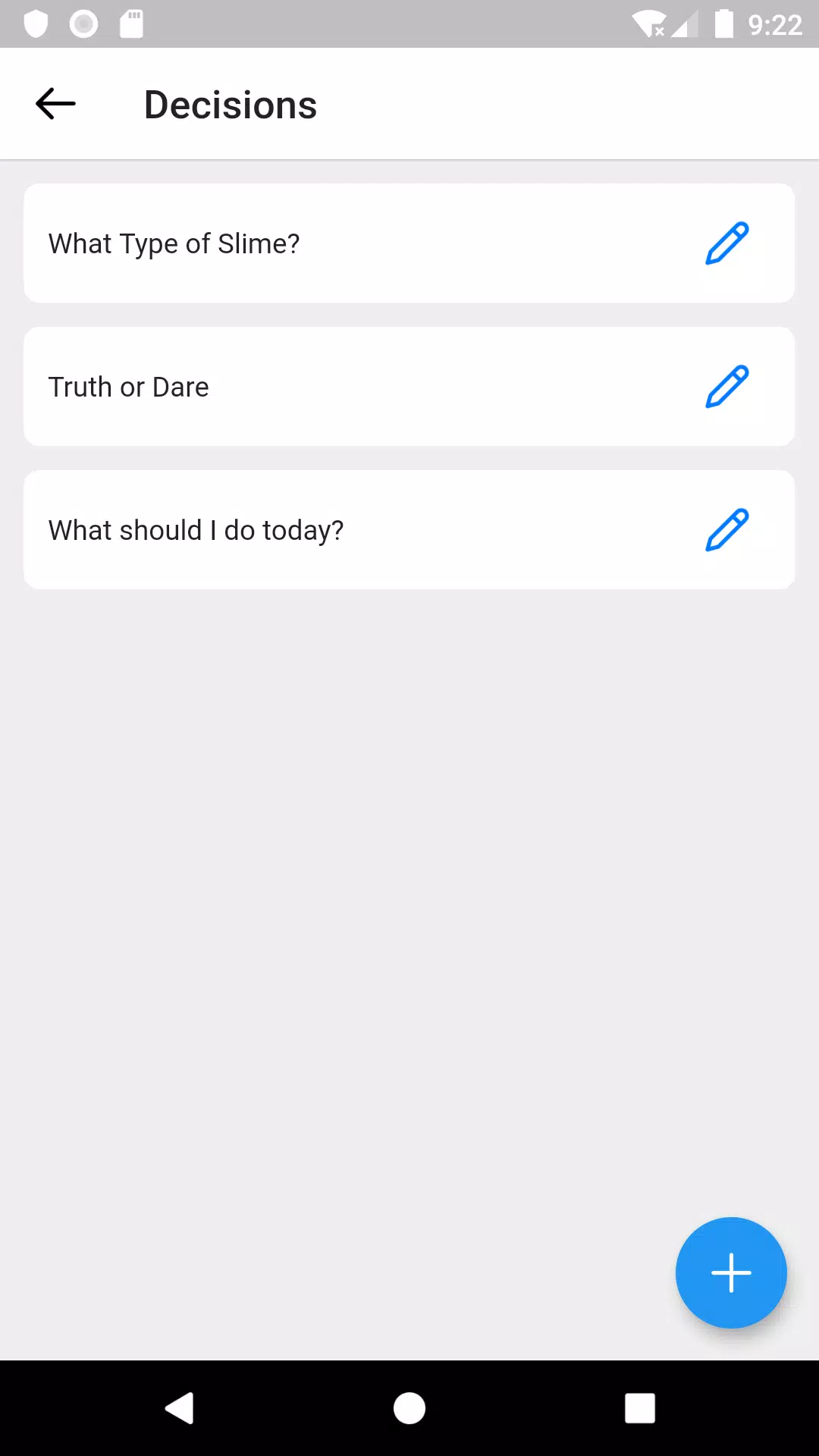The image size is (819, 1456).
Task: Open the "What Type of Slime?" decision
Action: [x=409, y=243]
